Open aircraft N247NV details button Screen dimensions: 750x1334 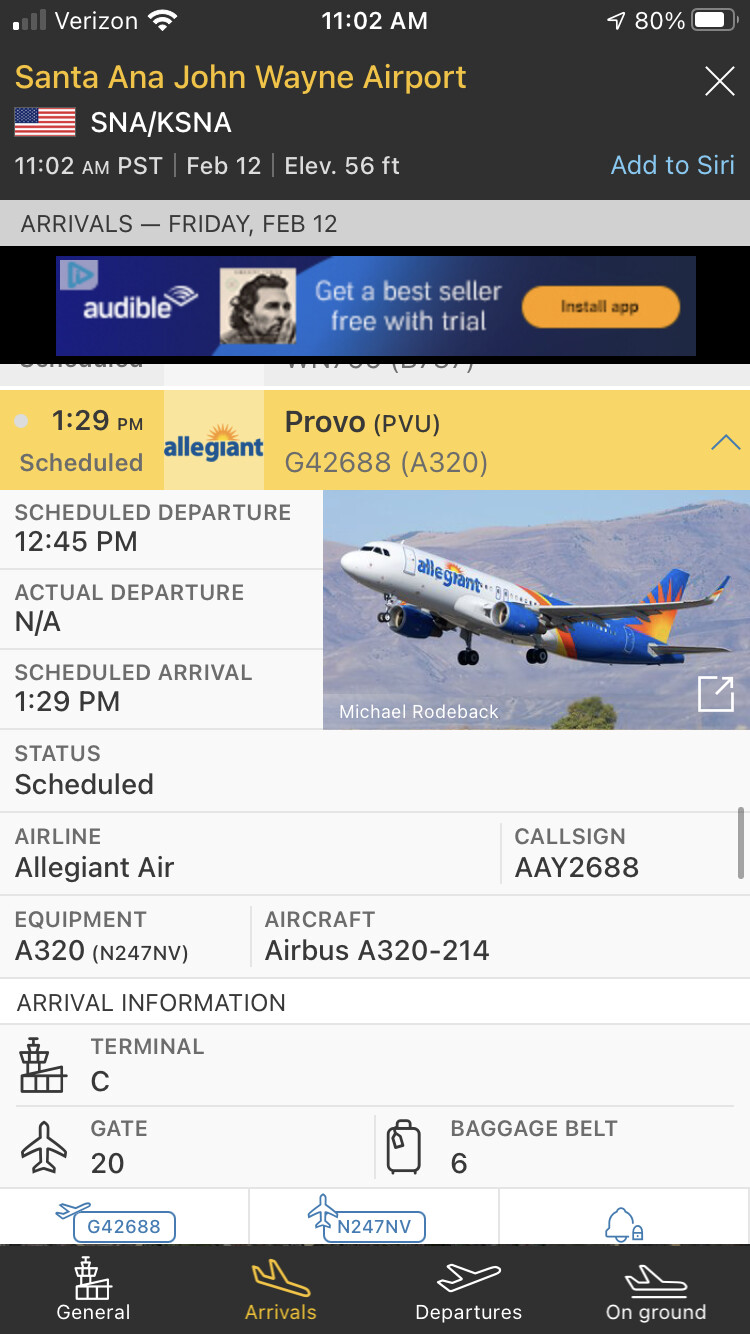tap(374, 1217)
